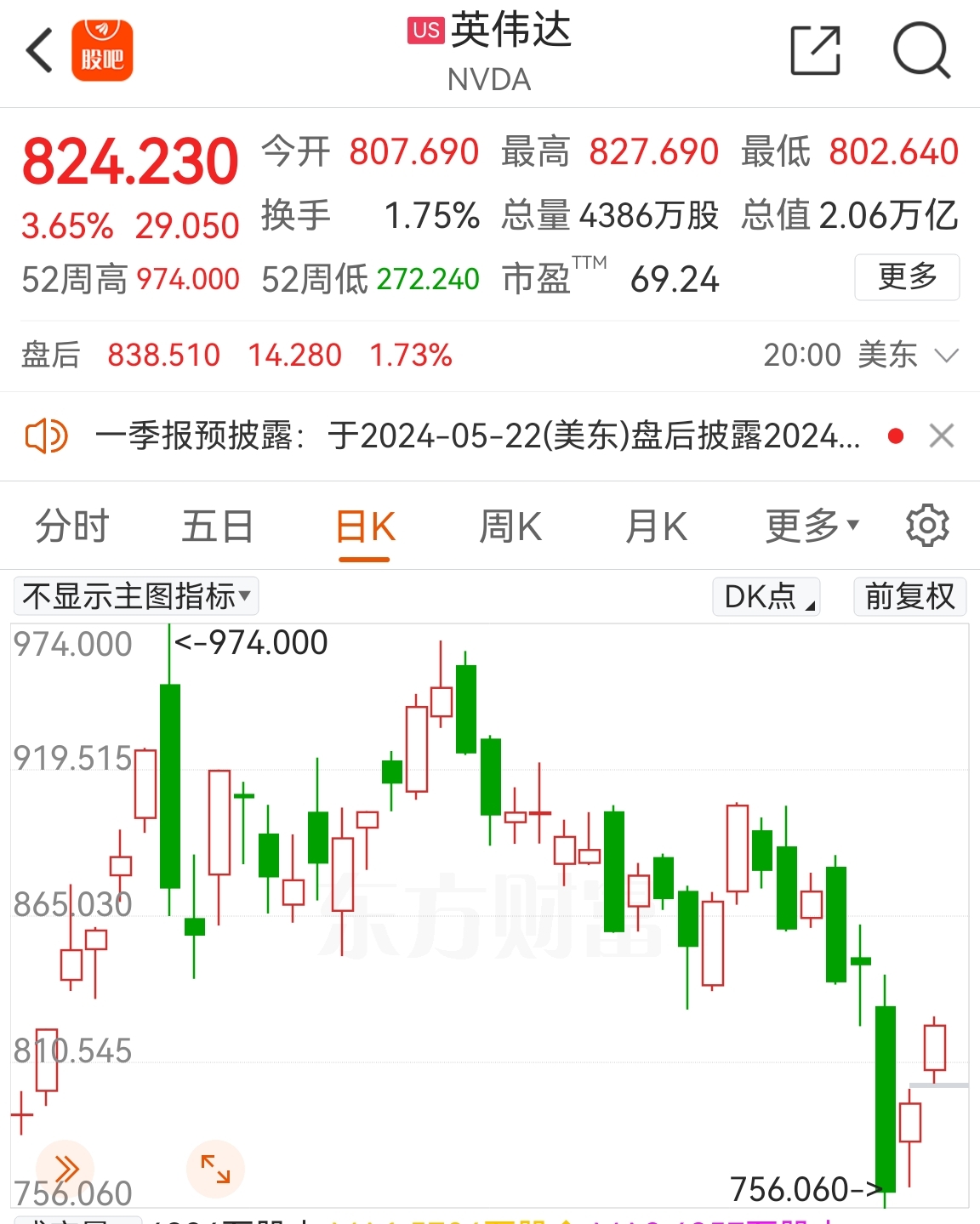Dismiss the earnings announcement banner
This screenshot has height=1224, width=980.
tap(942, 436)
